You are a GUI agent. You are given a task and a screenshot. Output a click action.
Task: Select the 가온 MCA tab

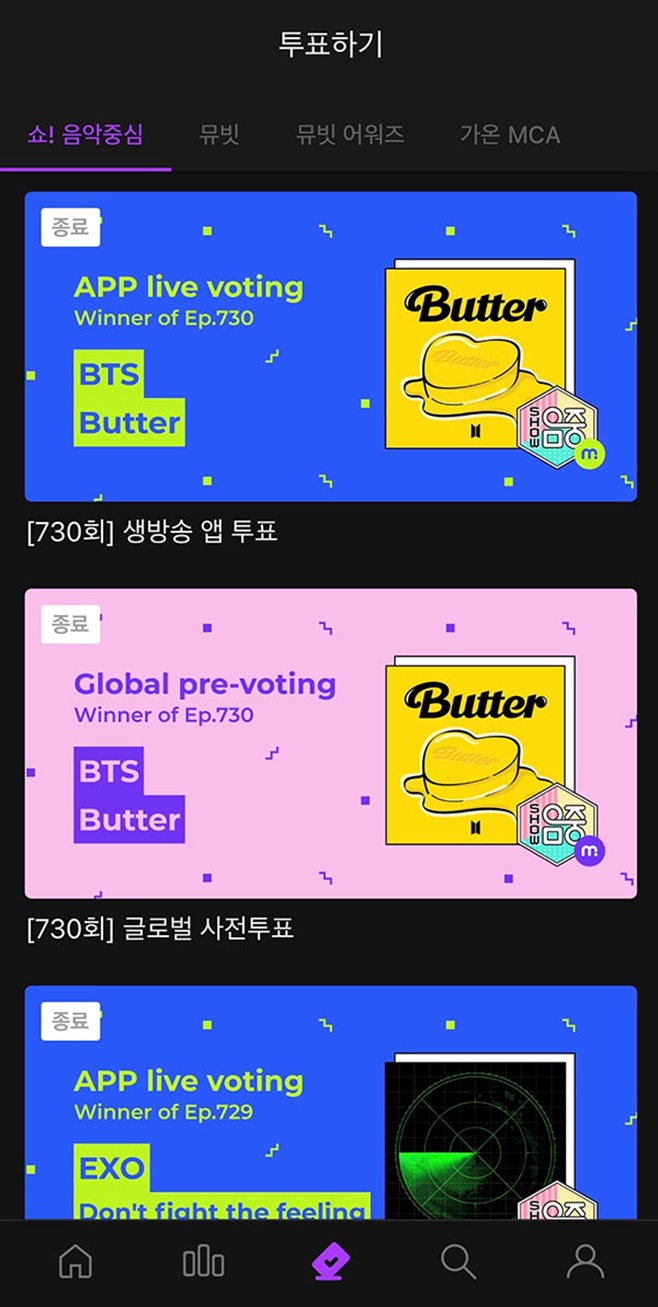(x=510, y=135)
